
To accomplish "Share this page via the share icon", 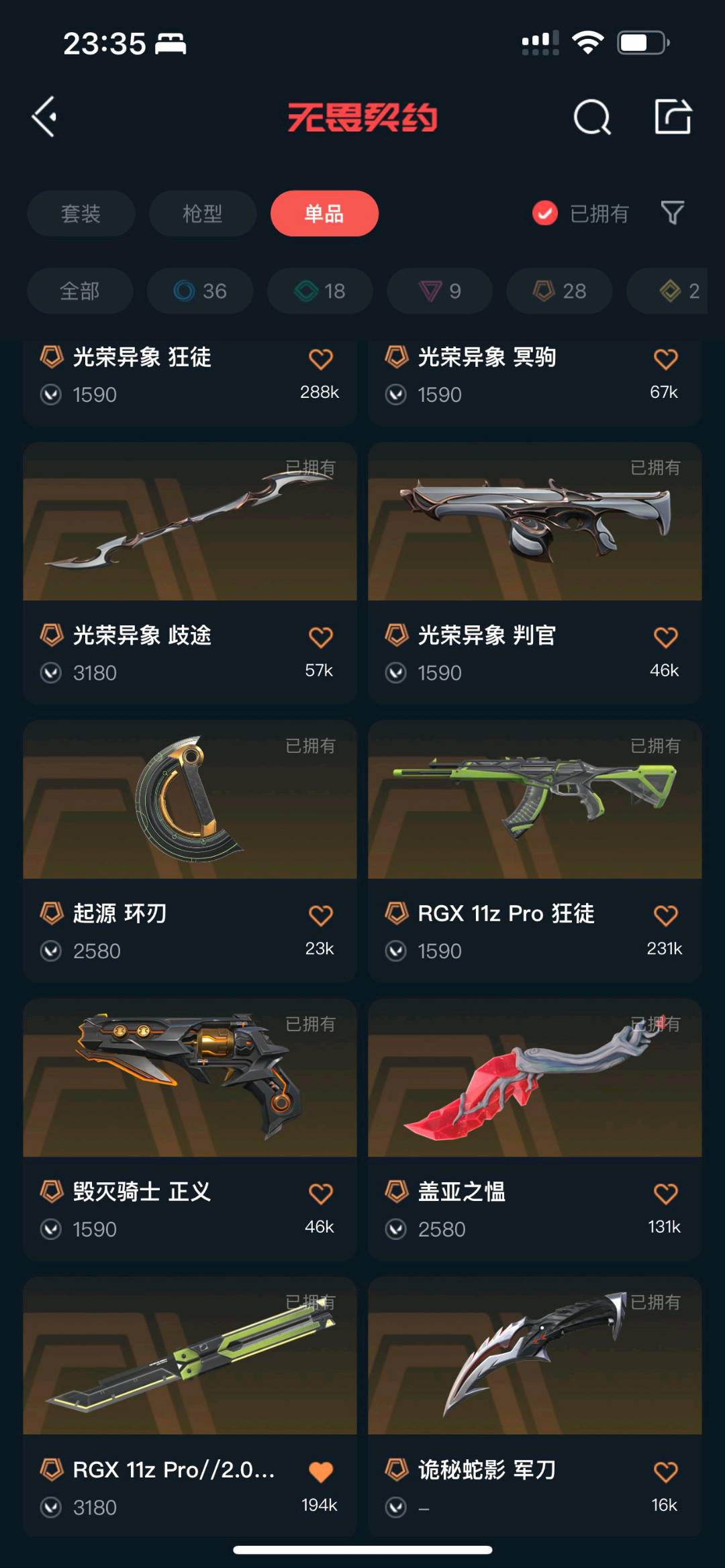I will (673, 117).
